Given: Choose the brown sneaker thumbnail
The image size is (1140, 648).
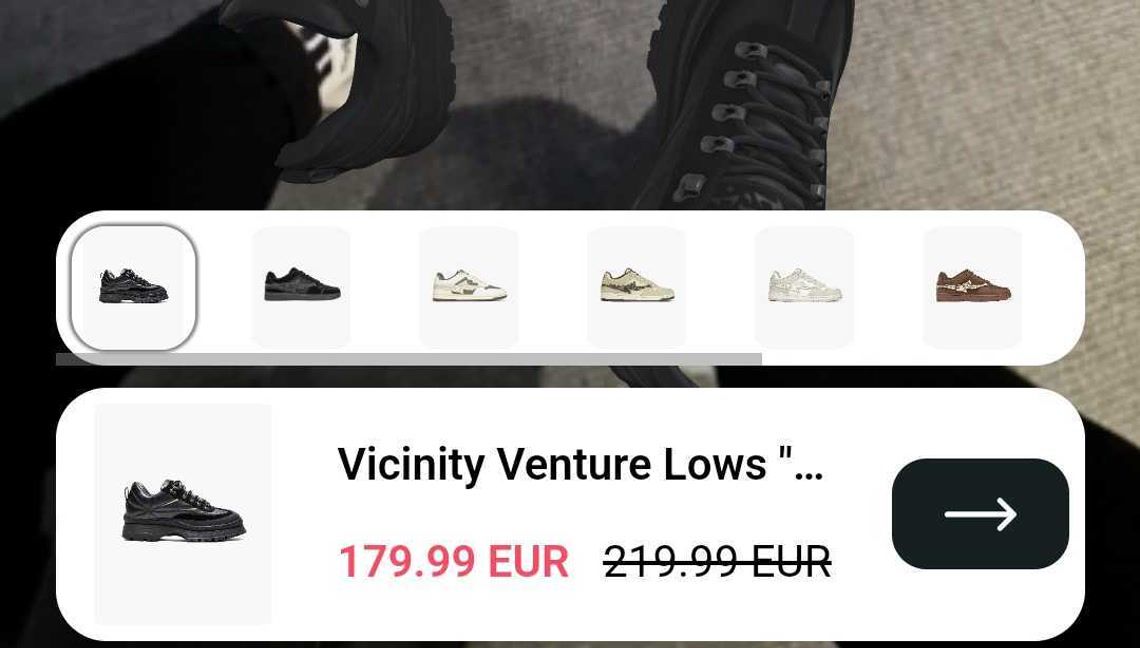Looking at the screenshot, I should (972, 287).
